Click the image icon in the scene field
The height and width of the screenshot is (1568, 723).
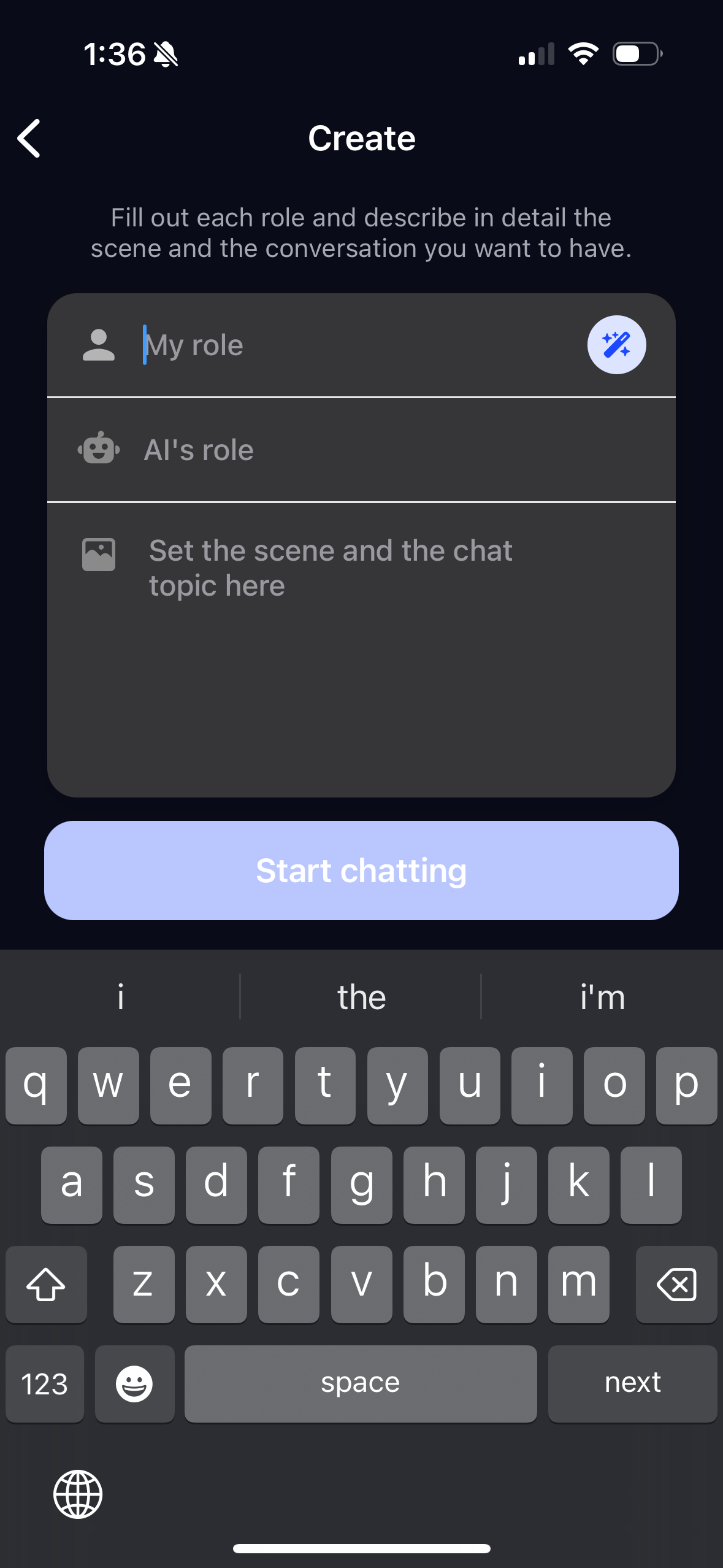pyautogui.click(x=99, y=553)
